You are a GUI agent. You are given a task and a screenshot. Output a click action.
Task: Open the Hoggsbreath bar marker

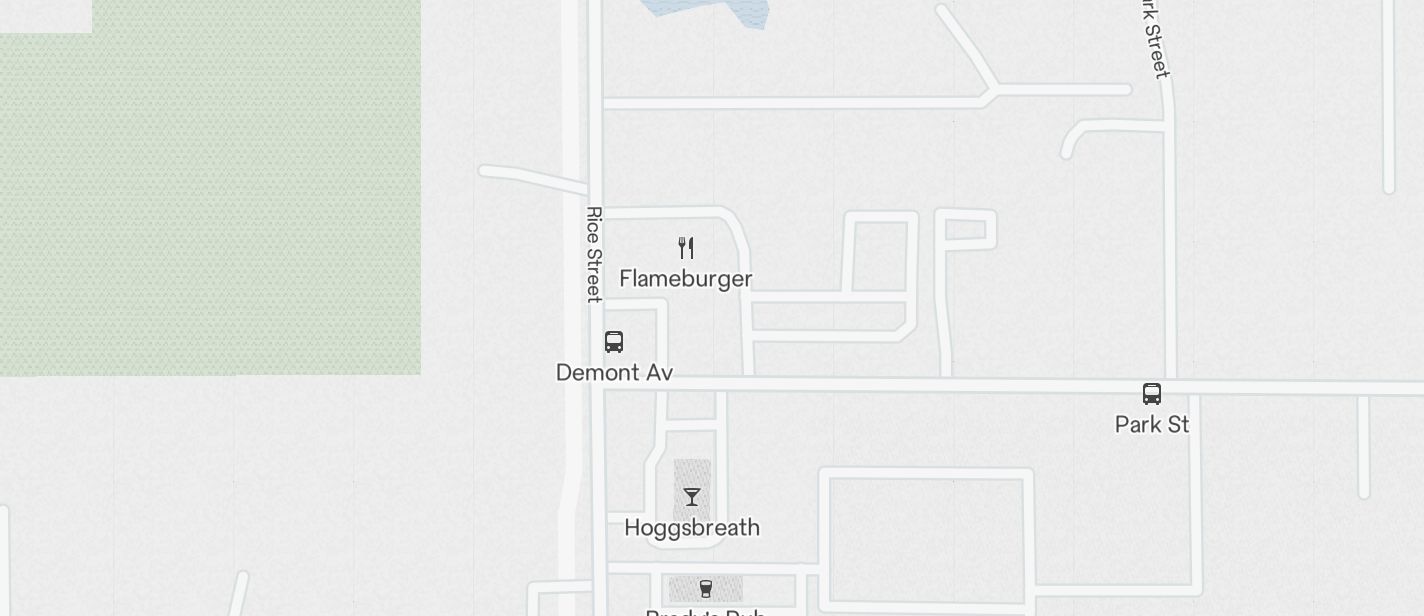pyautogui.click(x=692, y=497)
